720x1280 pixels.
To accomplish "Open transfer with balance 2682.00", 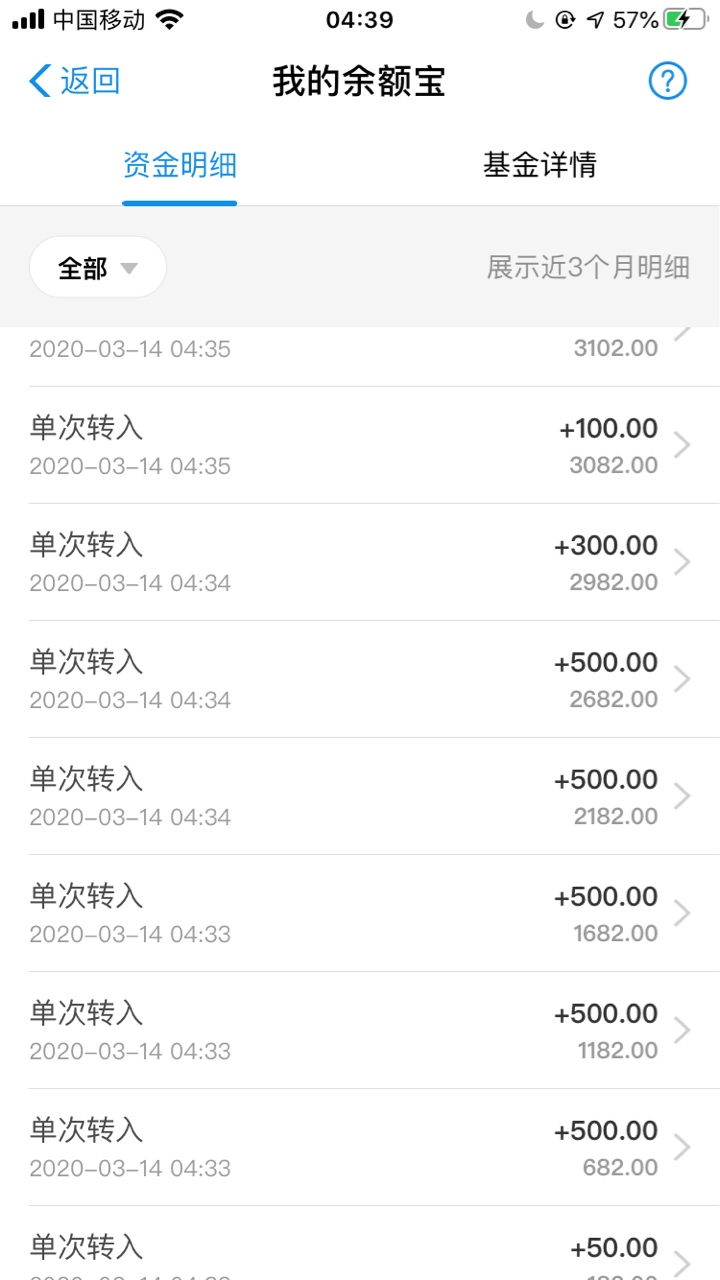I will tap(360, 679).
